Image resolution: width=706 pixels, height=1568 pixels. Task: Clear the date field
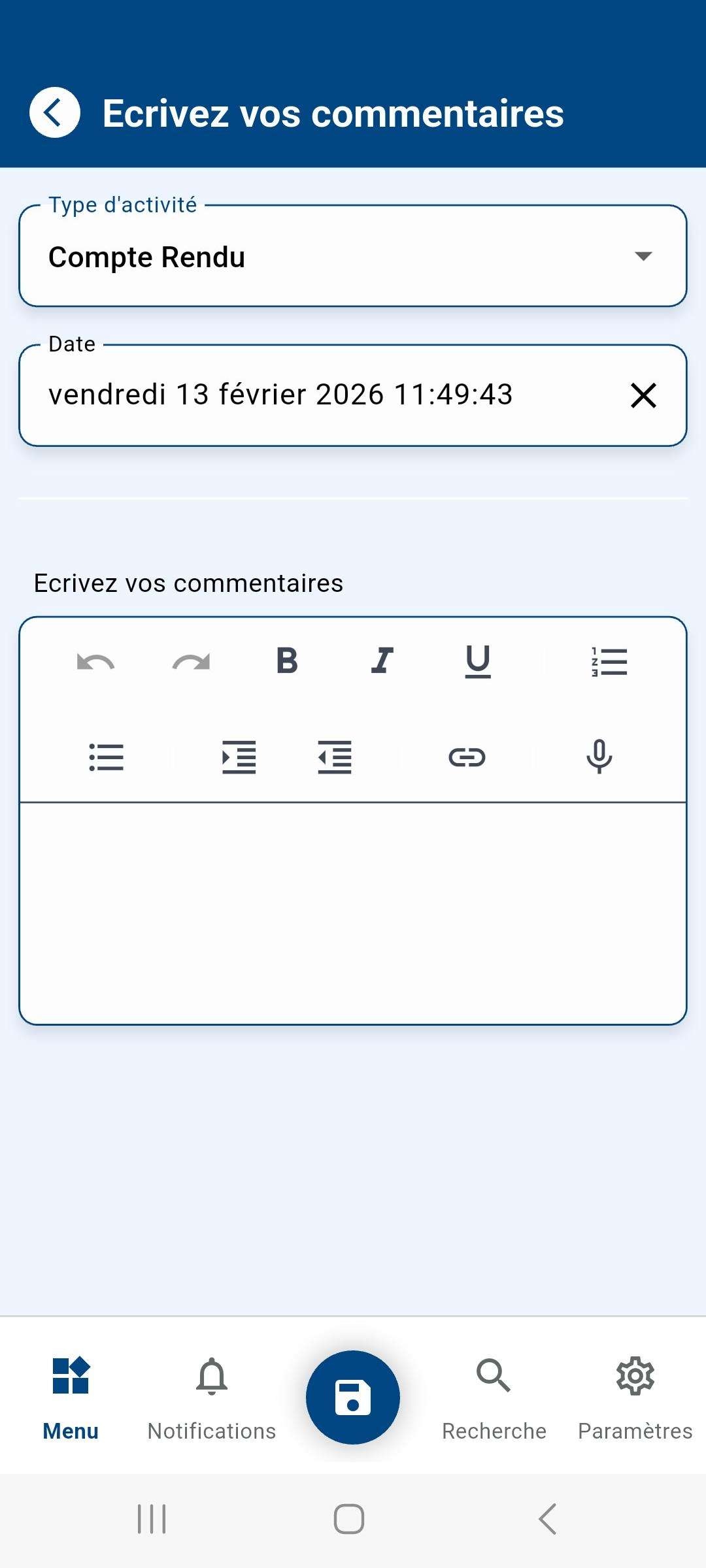tap(643, 395)
